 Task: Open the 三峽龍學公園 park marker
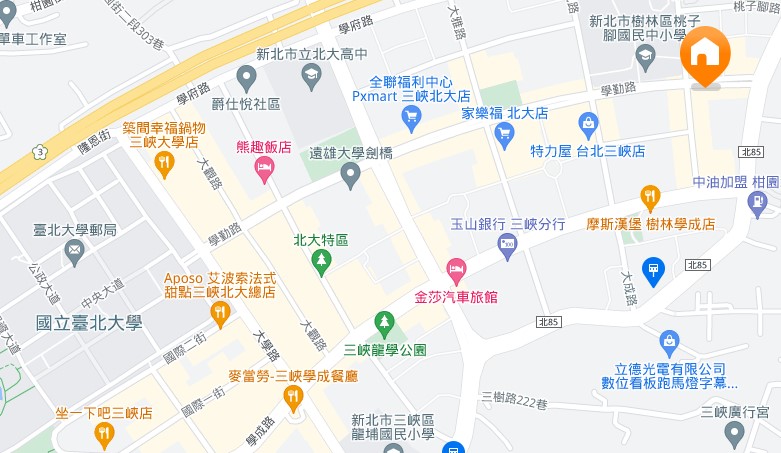384,323
